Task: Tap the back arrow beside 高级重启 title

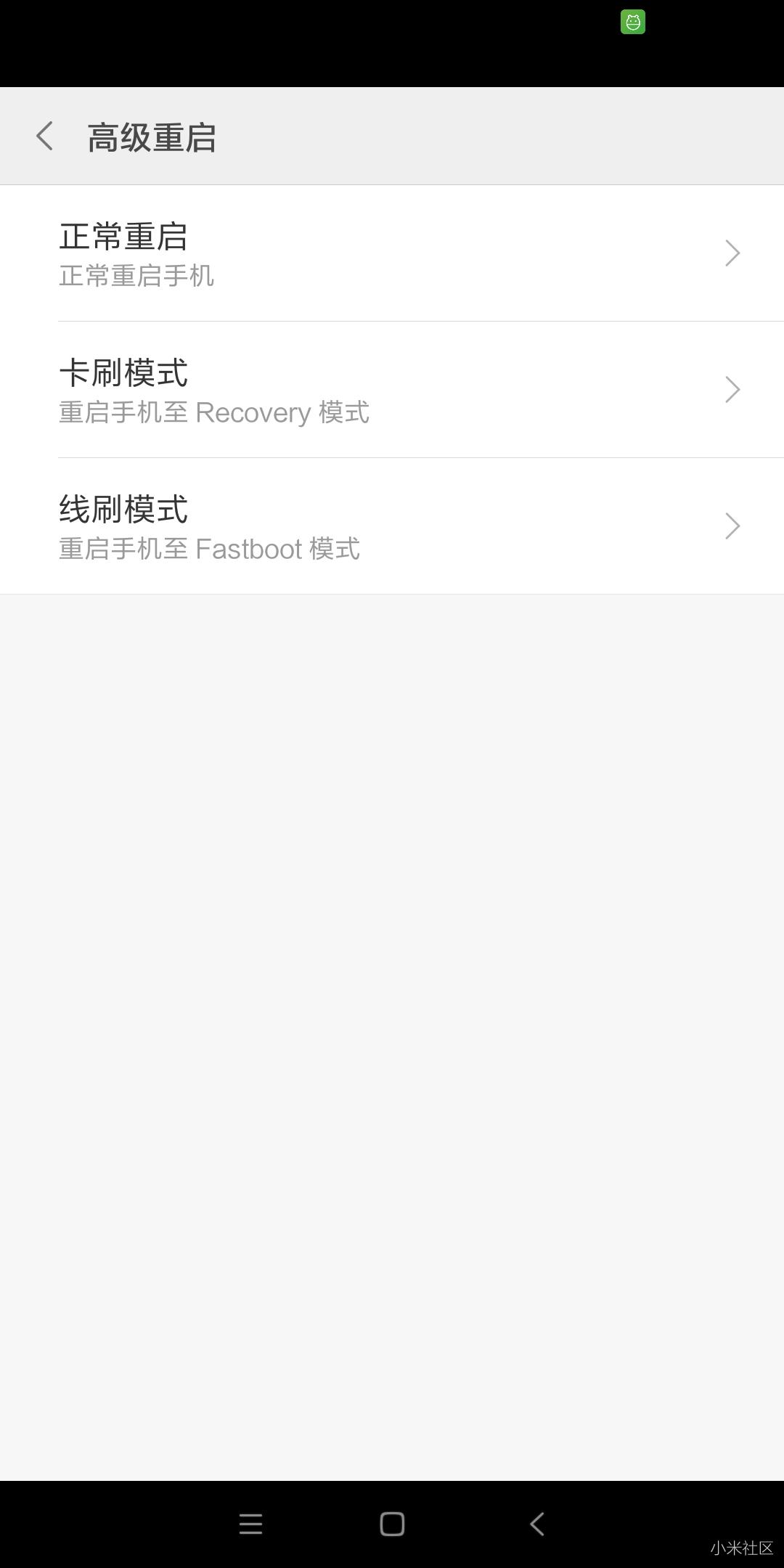Action: tap(45, 136)
